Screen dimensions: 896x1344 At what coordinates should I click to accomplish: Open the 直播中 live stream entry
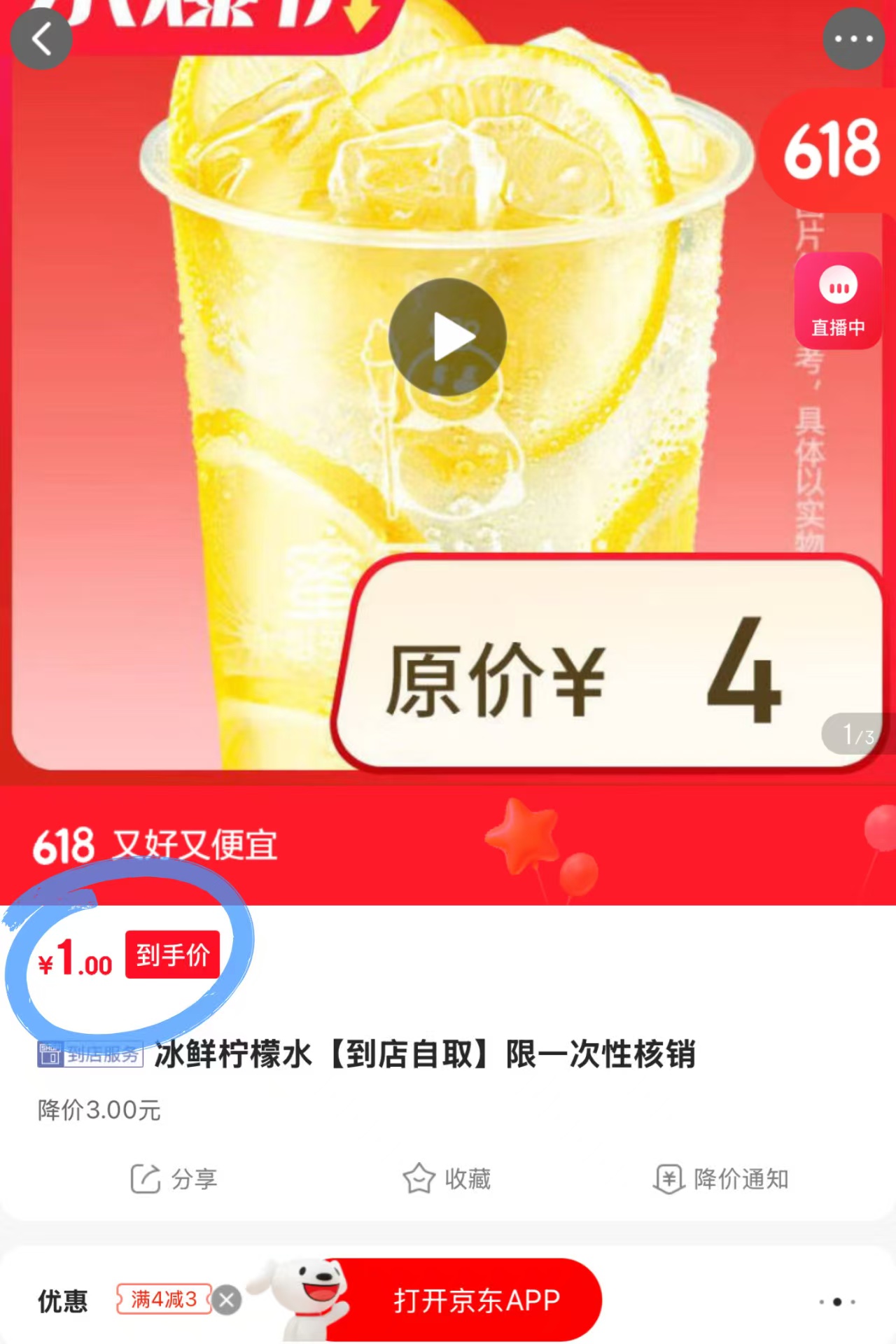point(838,301)
